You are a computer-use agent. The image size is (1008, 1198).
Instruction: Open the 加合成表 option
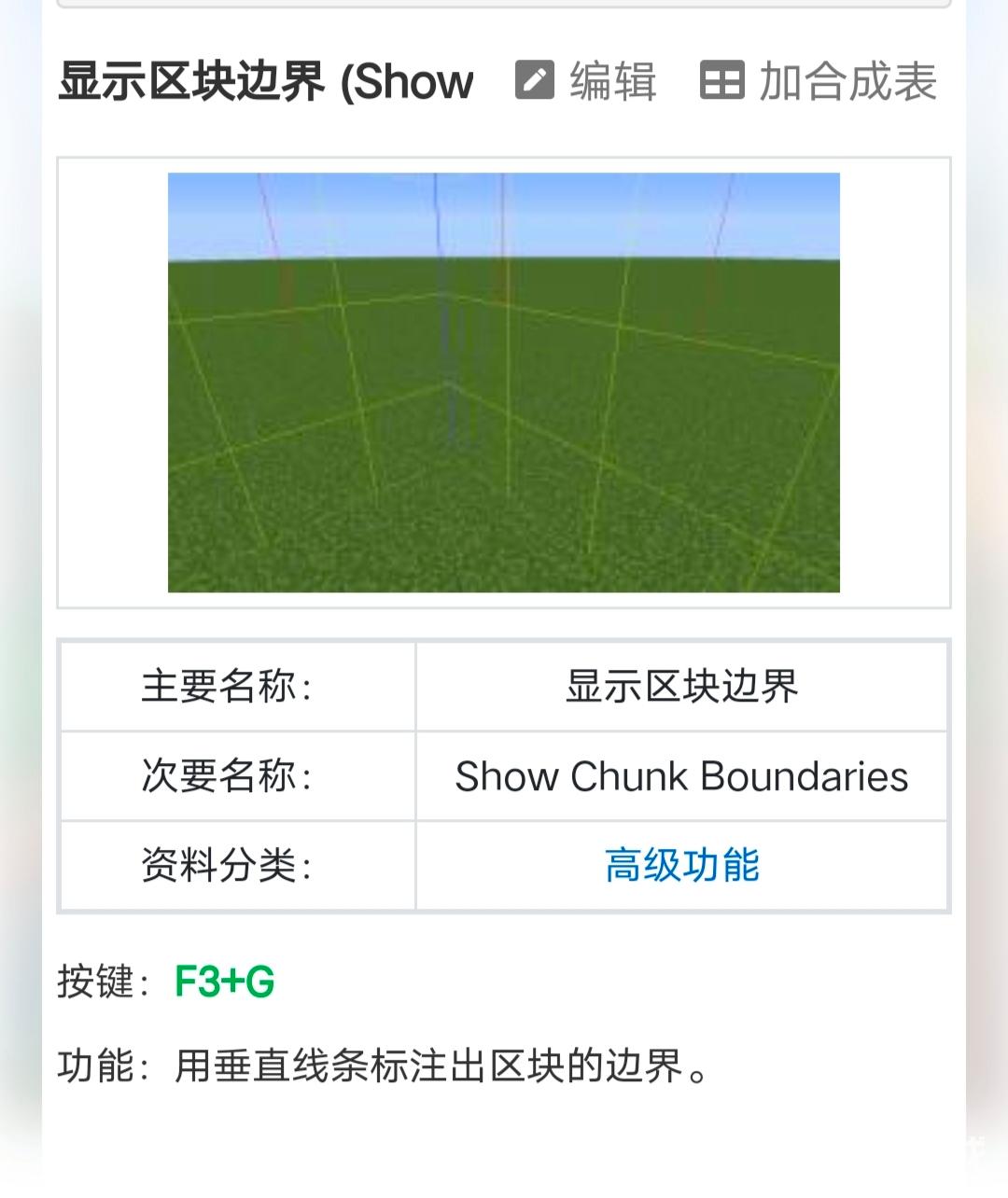point(819,81)
